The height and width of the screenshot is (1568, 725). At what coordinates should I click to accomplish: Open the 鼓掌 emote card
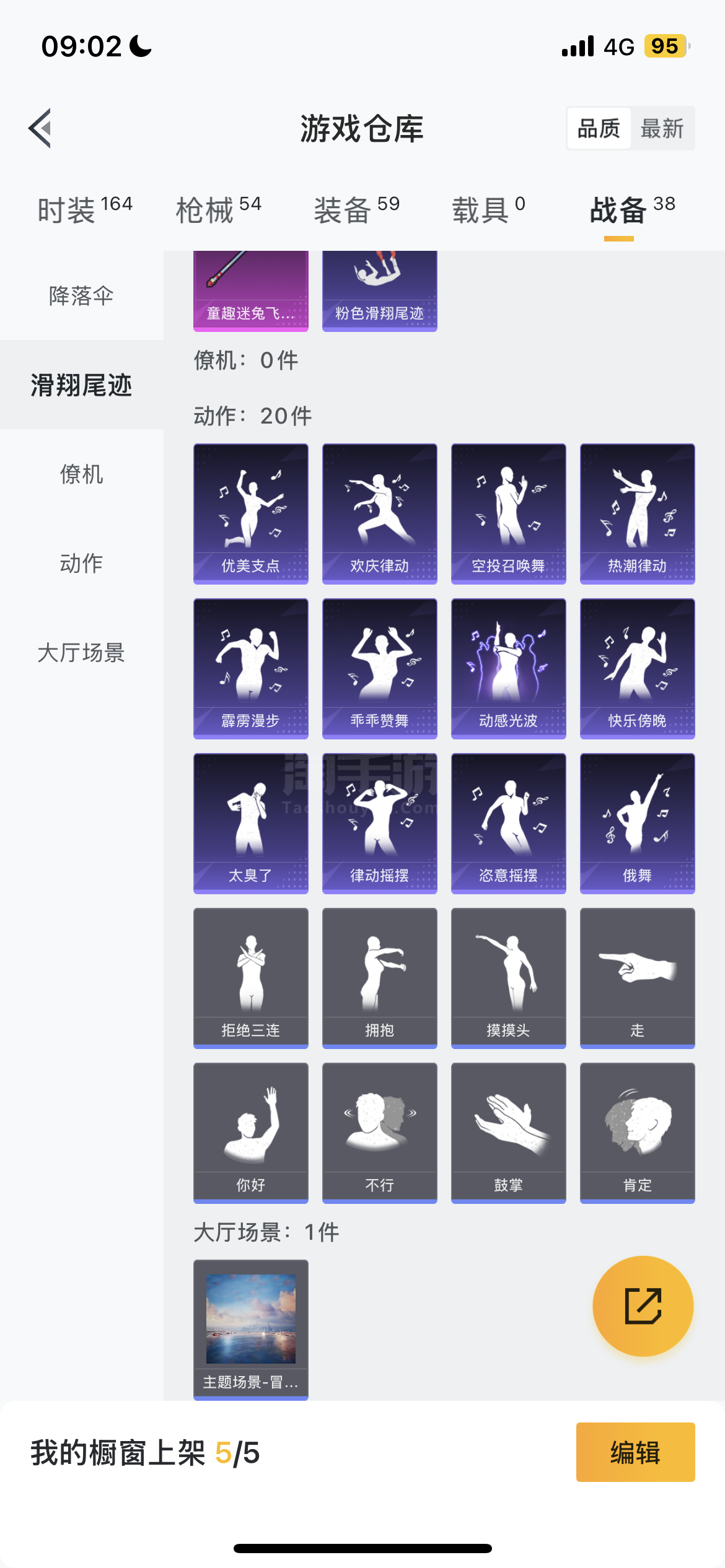point(509,1133)
